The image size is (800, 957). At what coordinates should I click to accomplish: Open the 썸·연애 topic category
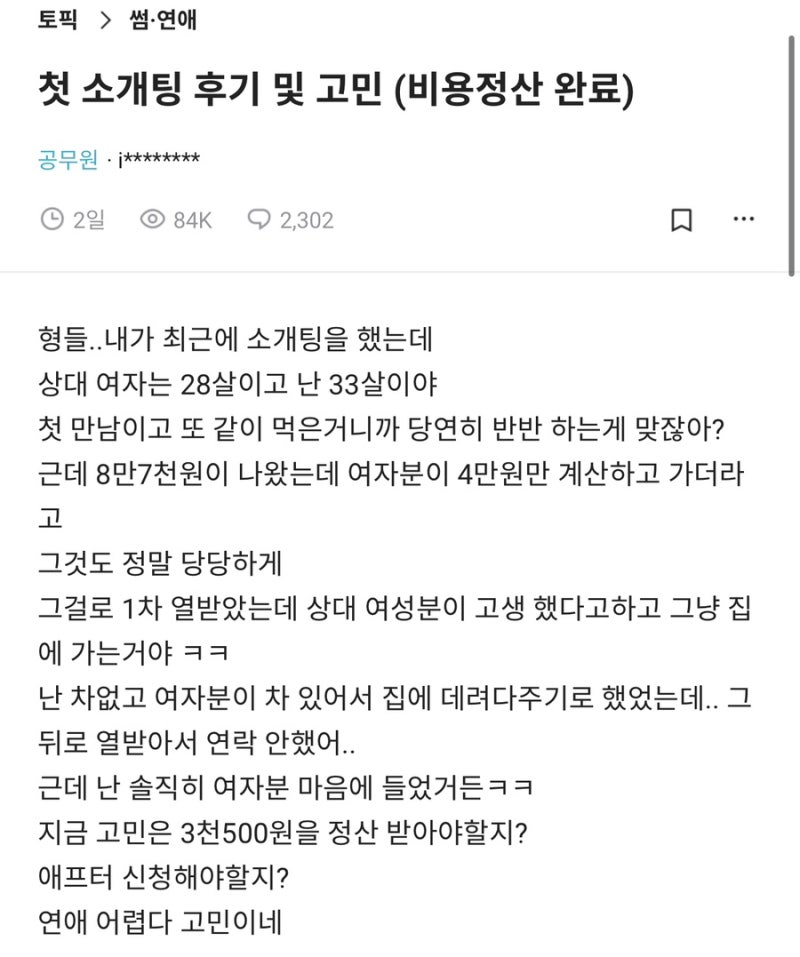(163, 19)
